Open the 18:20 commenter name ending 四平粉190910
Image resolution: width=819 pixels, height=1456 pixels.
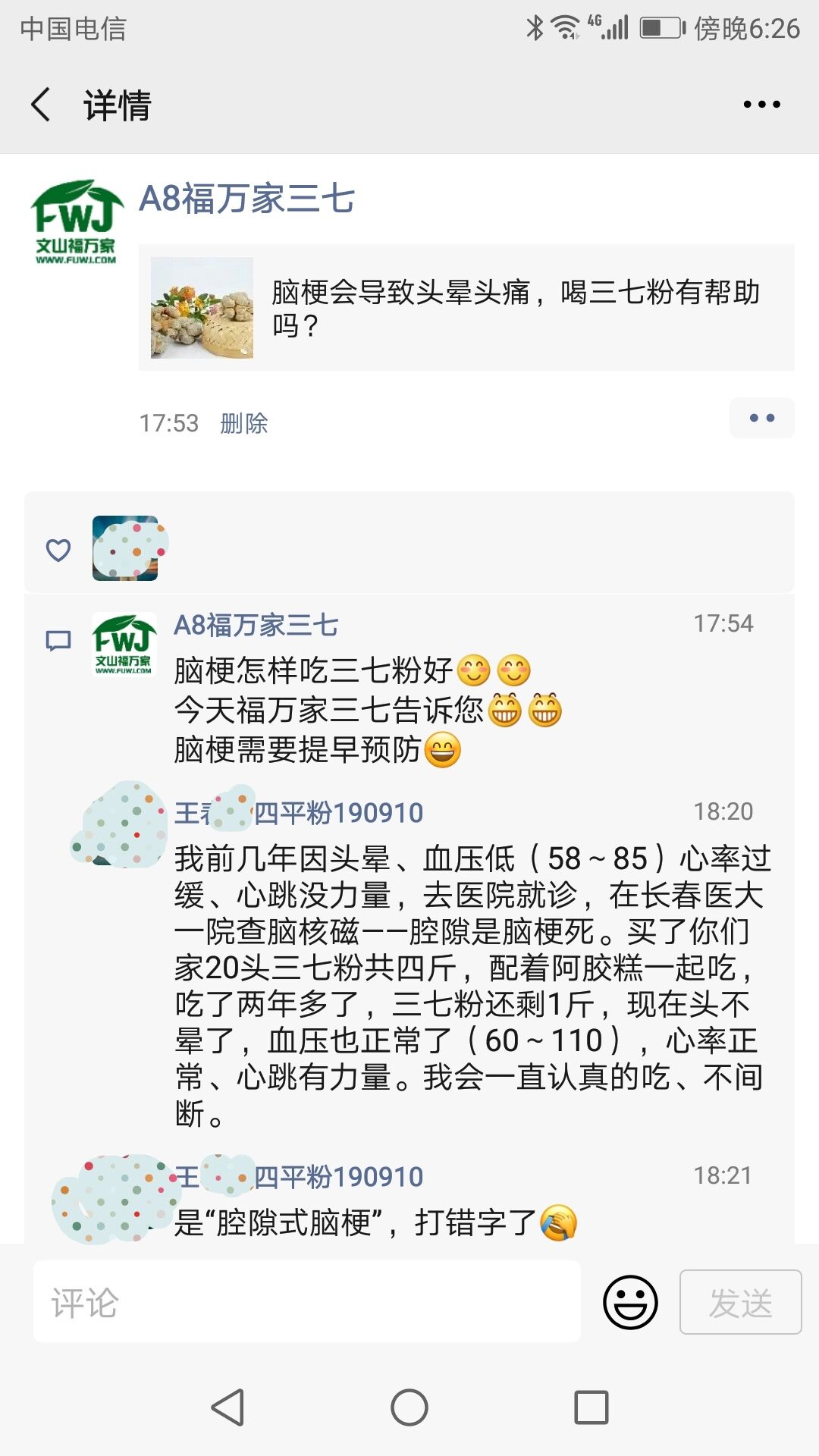tap(300, 813)
